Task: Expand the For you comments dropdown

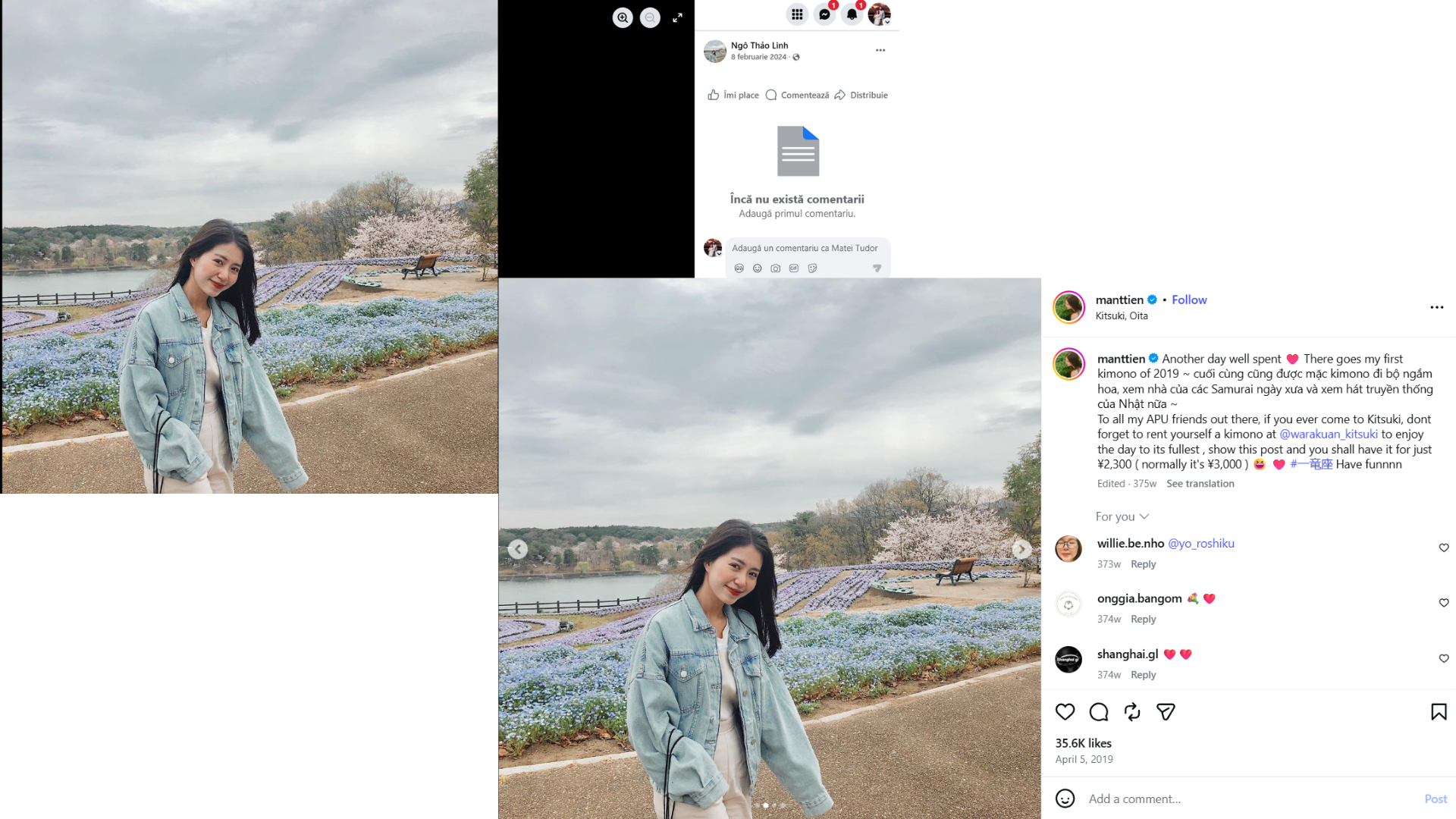Action: click(x=1122, y=516)
